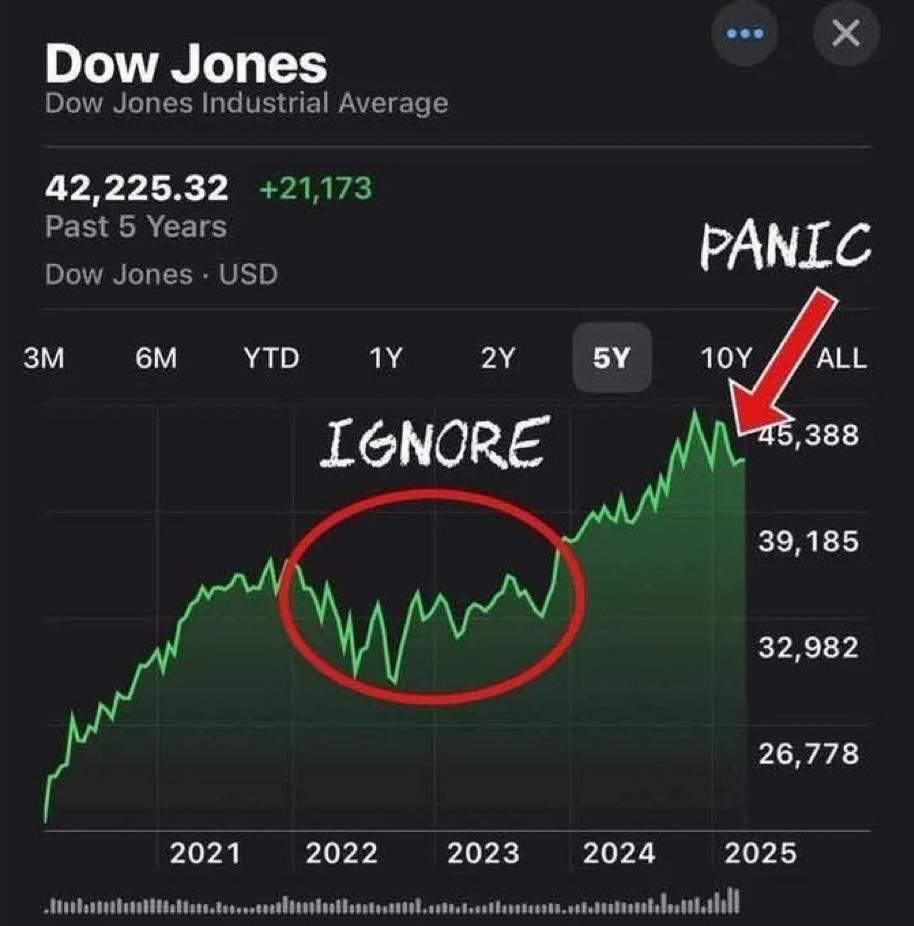Click the Dow Jones · USD label
This screenshot has height=926, width=914.
[x=160, y=275]
